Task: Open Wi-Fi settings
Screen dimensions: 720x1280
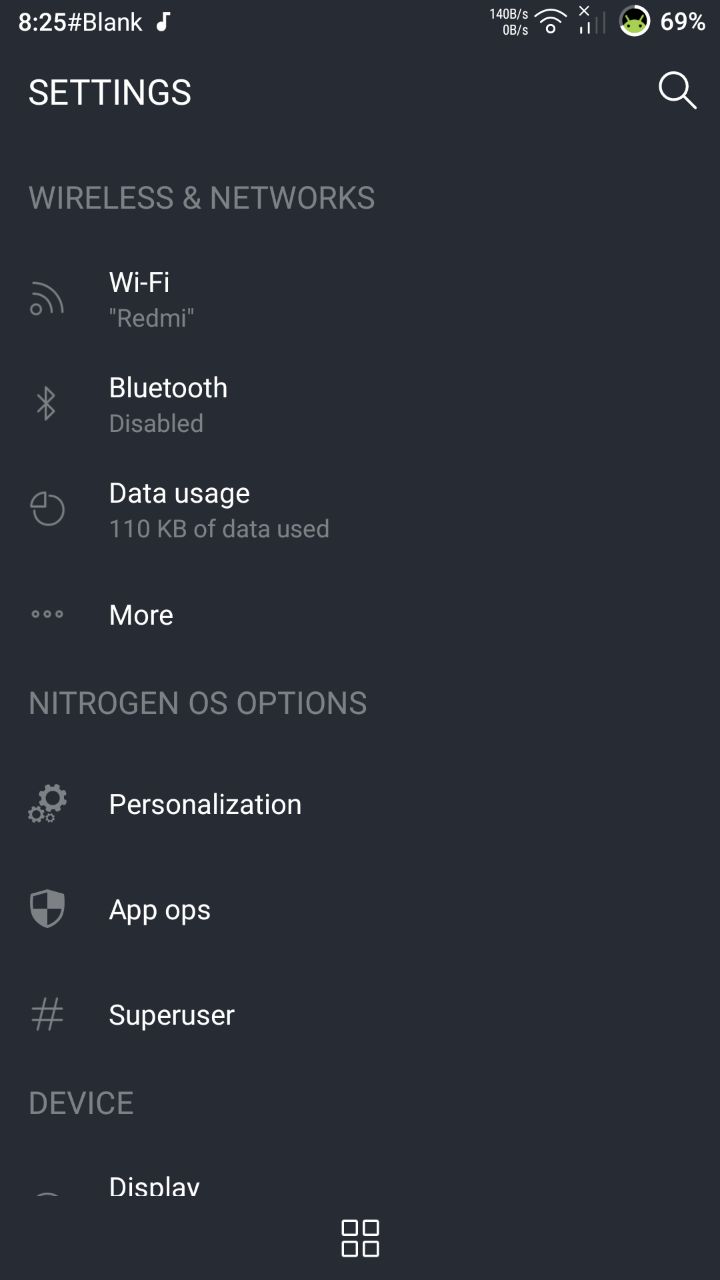Action: coord(360,299)
